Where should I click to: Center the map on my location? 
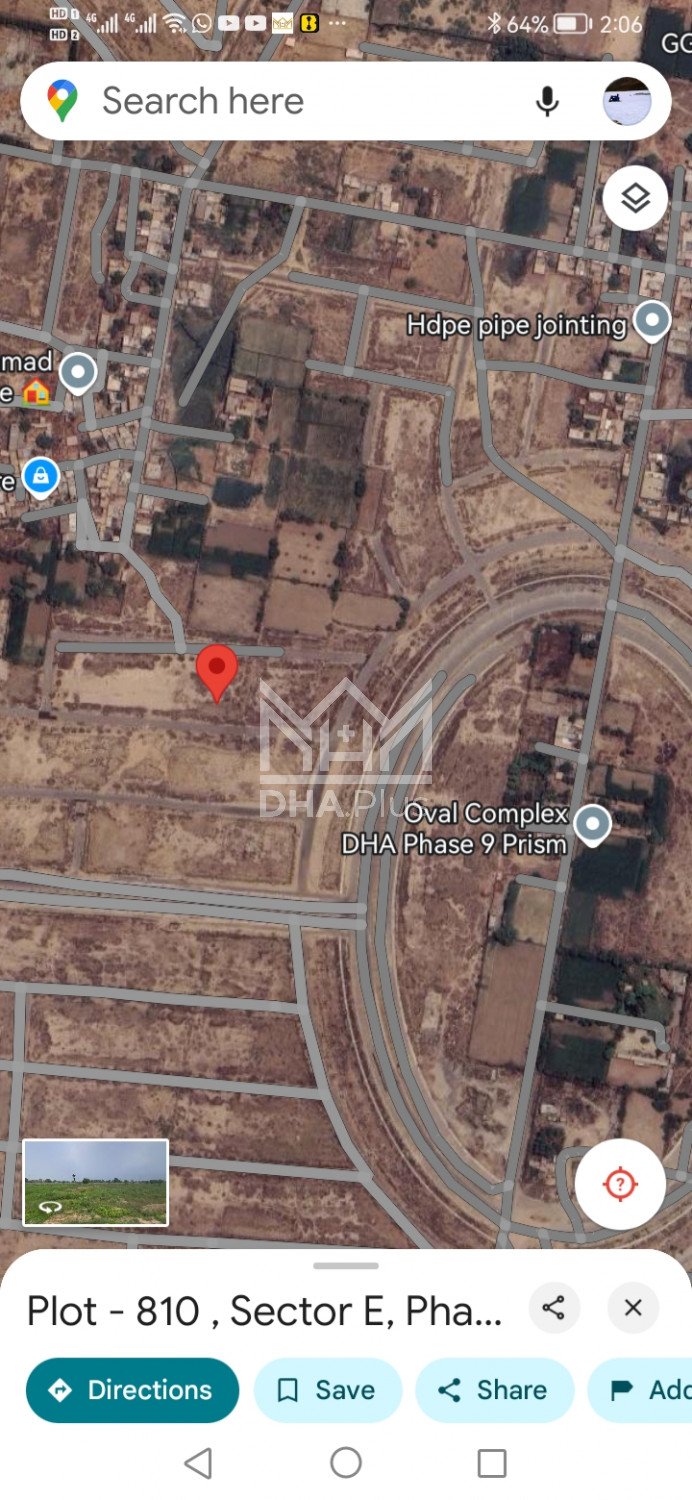620,1184
